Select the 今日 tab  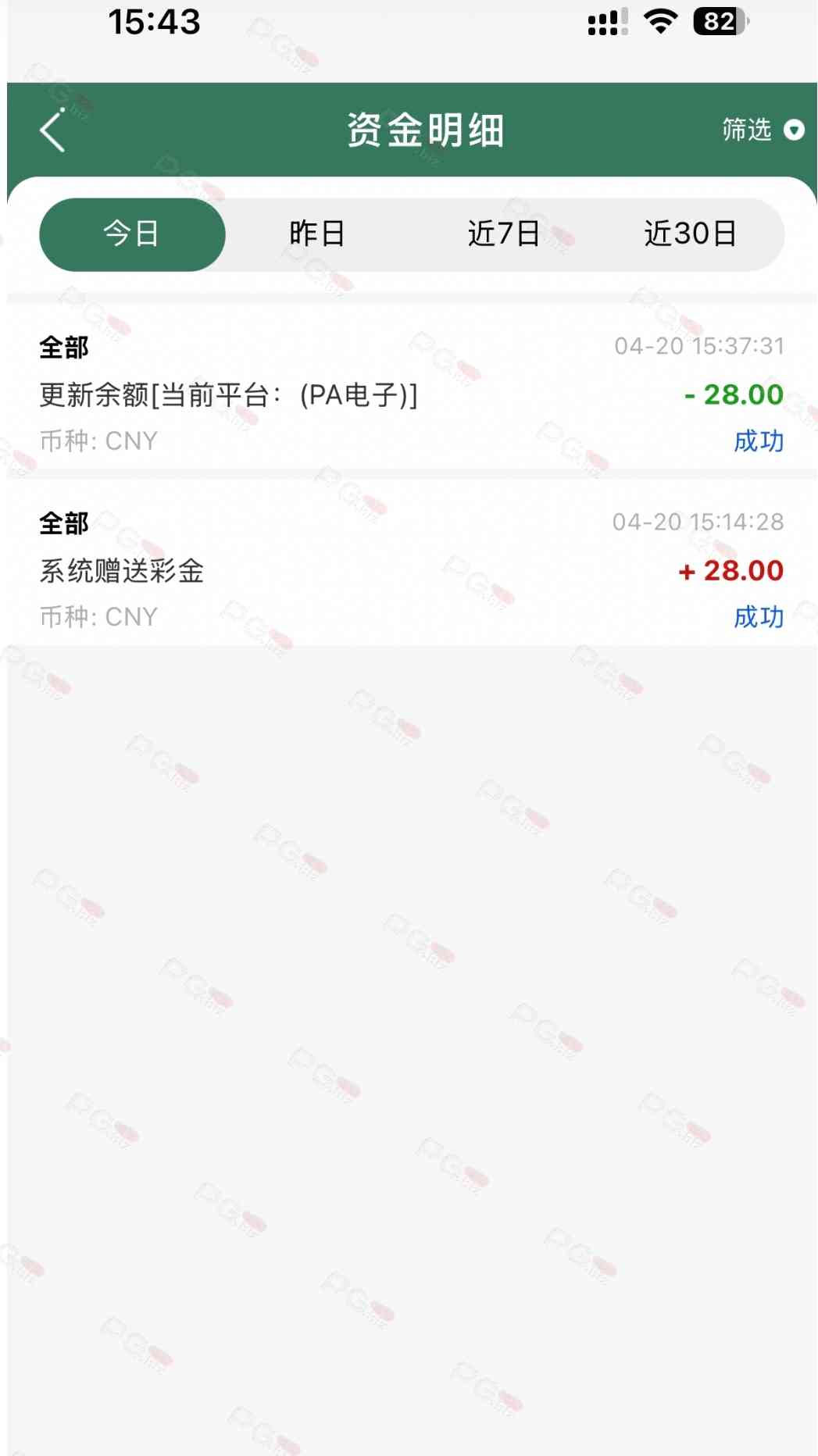(132, 234)
